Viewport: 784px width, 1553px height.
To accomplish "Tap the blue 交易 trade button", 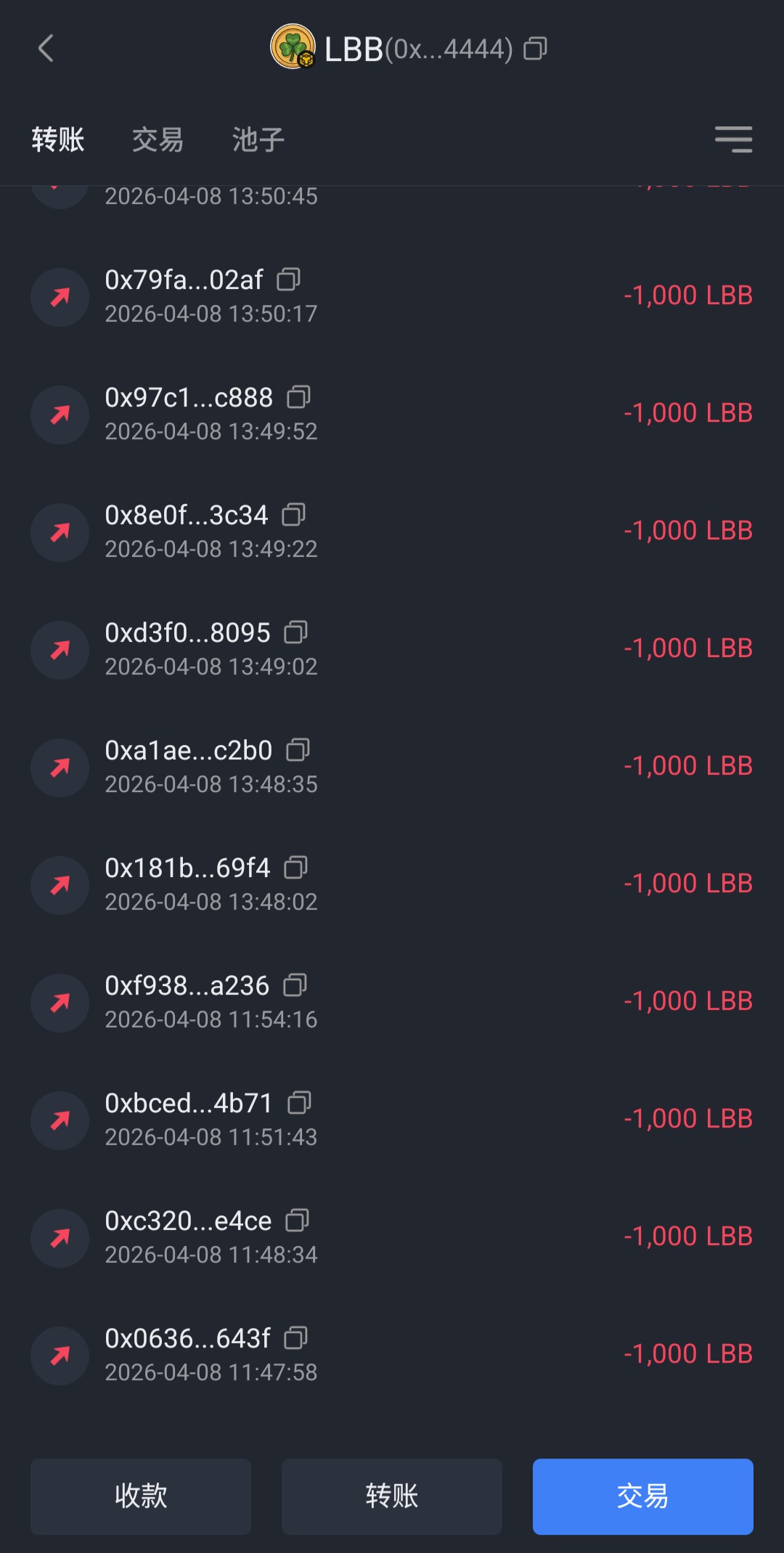I will click(642, 1496).
